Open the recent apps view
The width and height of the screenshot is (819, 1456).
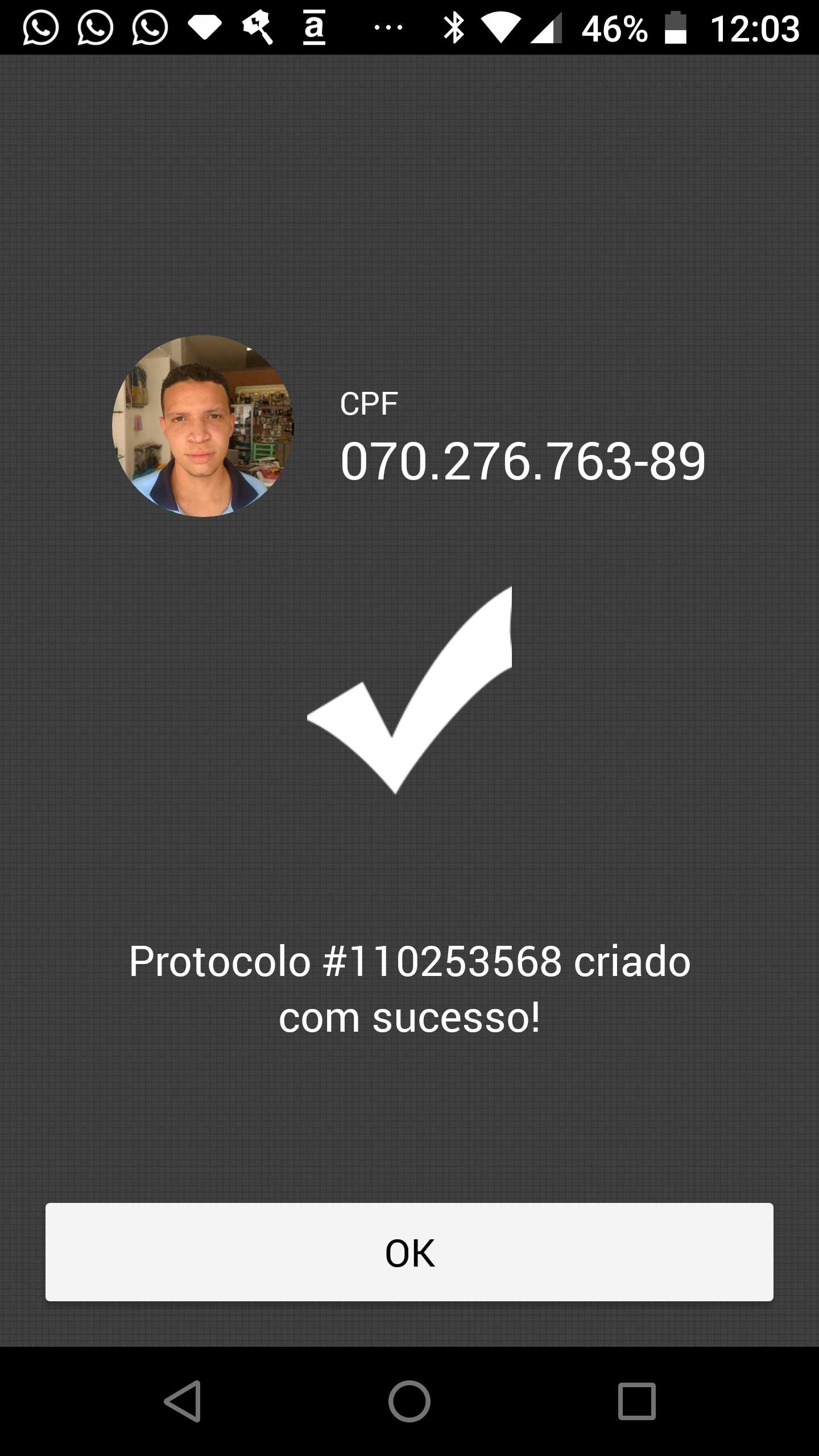637,1401
